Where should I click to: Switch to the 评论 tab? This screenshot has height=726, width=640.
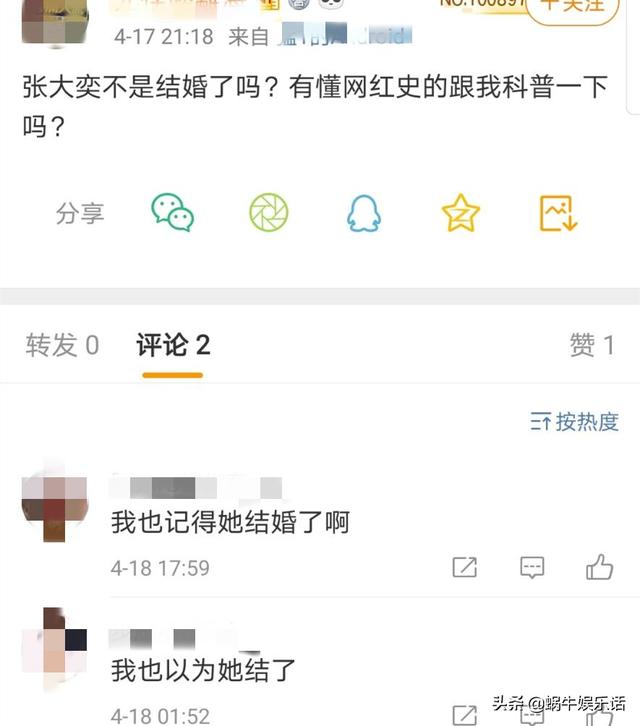[x=173, y=346]
